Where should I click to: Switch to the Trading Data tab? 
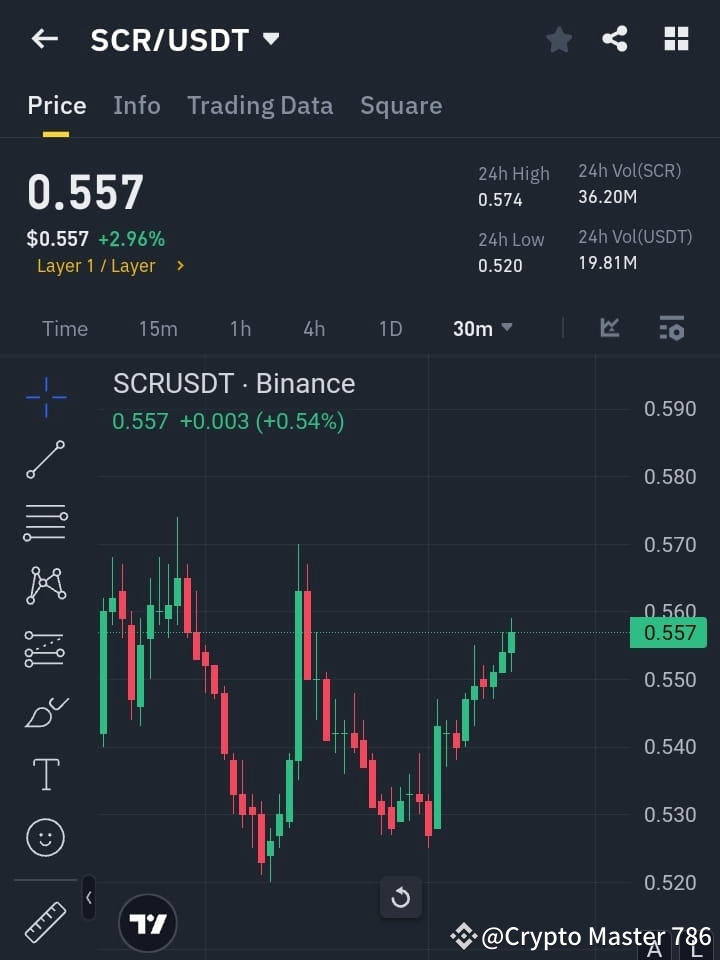(x=260, y=105)
